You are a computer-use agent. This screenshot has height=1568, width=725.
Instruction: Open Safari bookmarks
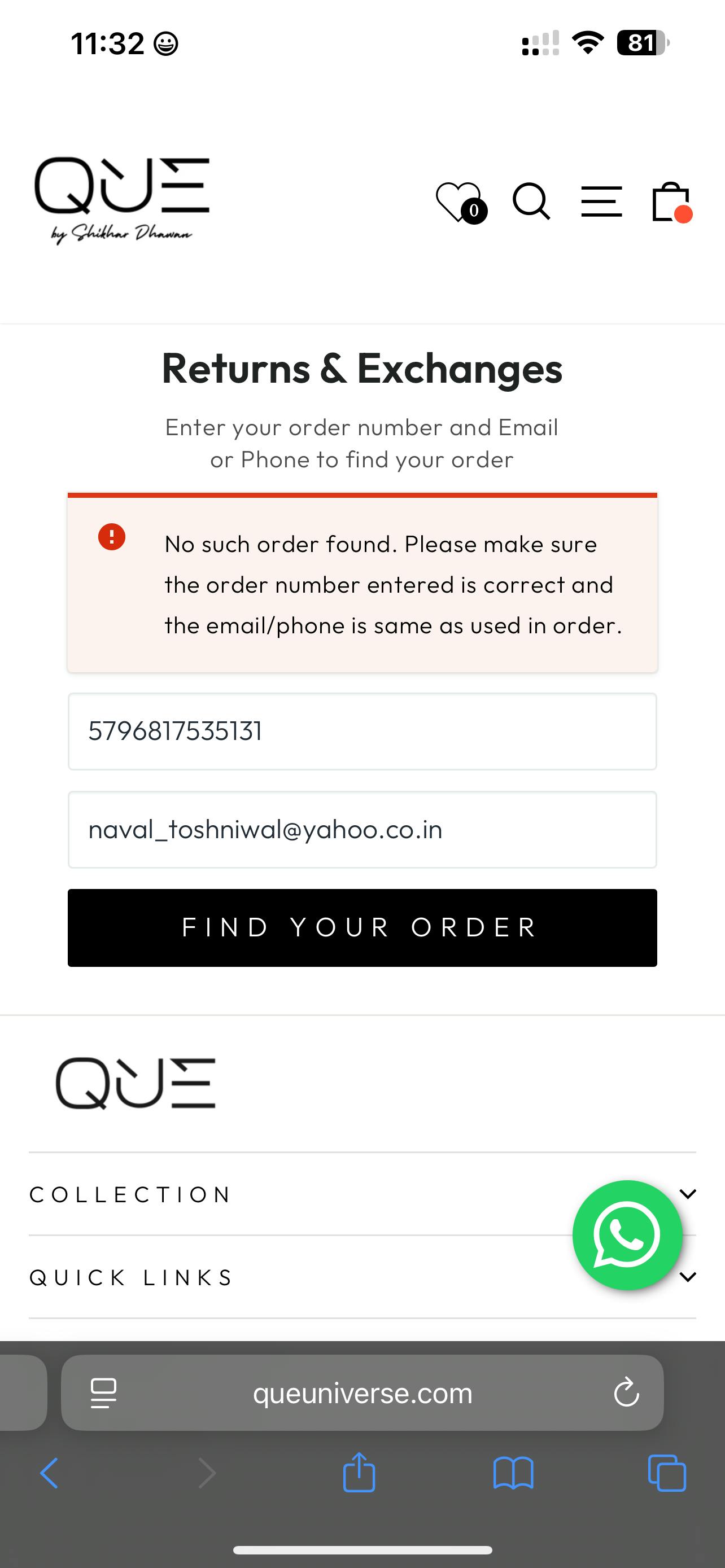pos(513,1474)
